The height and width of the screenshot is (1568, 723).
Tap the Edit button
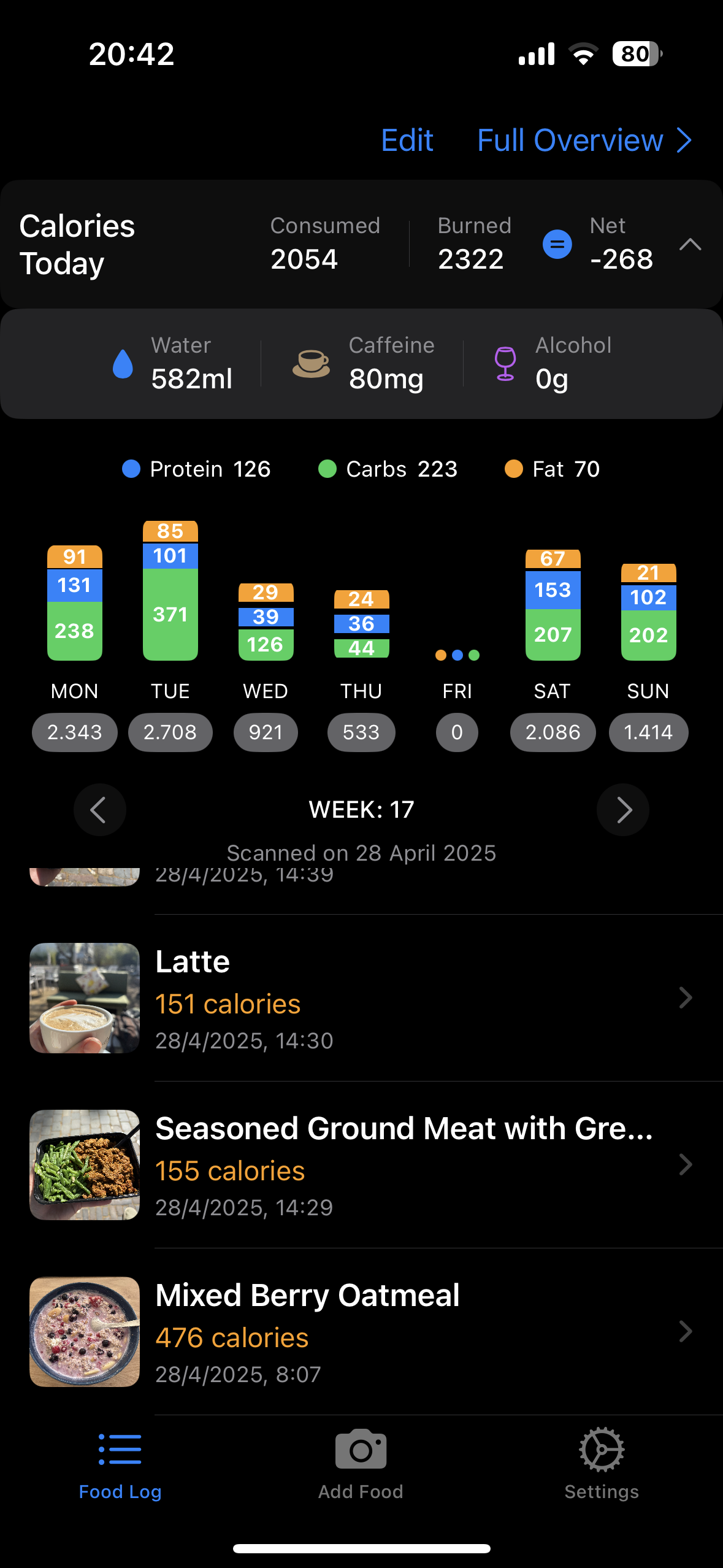click(407, 140)
